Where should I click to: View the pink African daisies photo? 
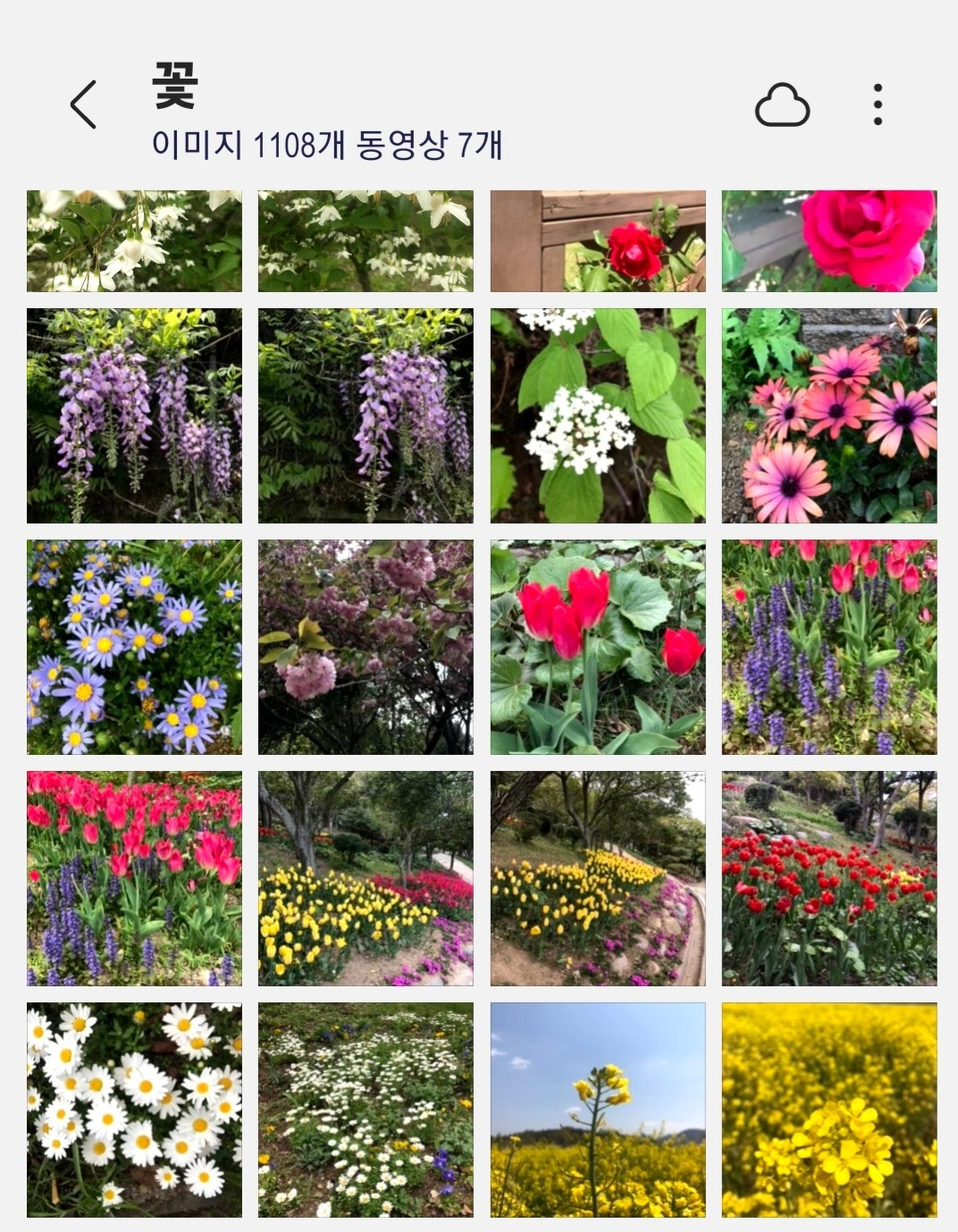coord(829,415)
